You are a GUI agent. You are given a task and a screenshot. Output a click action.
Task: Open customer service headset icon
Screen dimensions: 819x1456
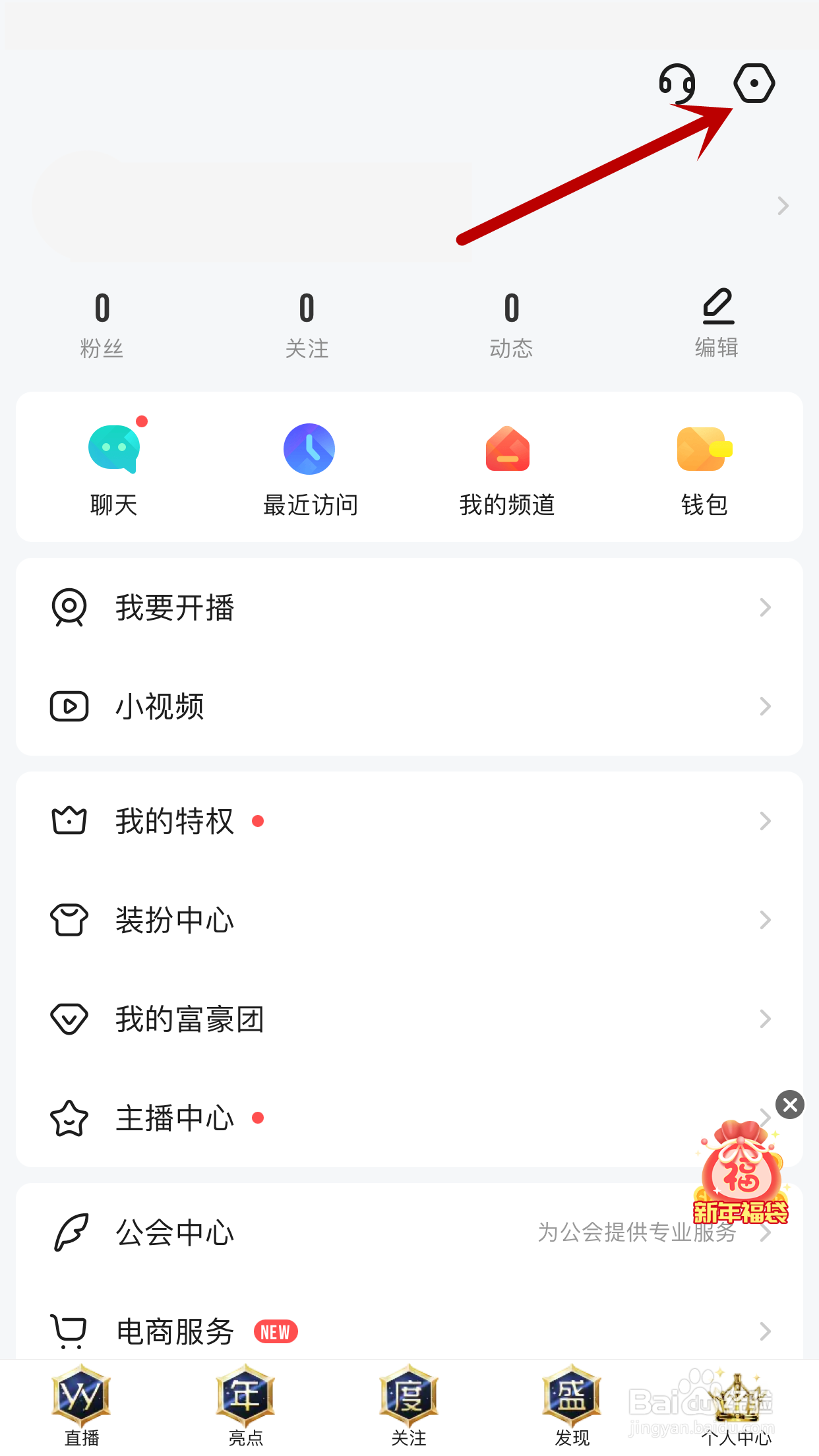(677, 84)
